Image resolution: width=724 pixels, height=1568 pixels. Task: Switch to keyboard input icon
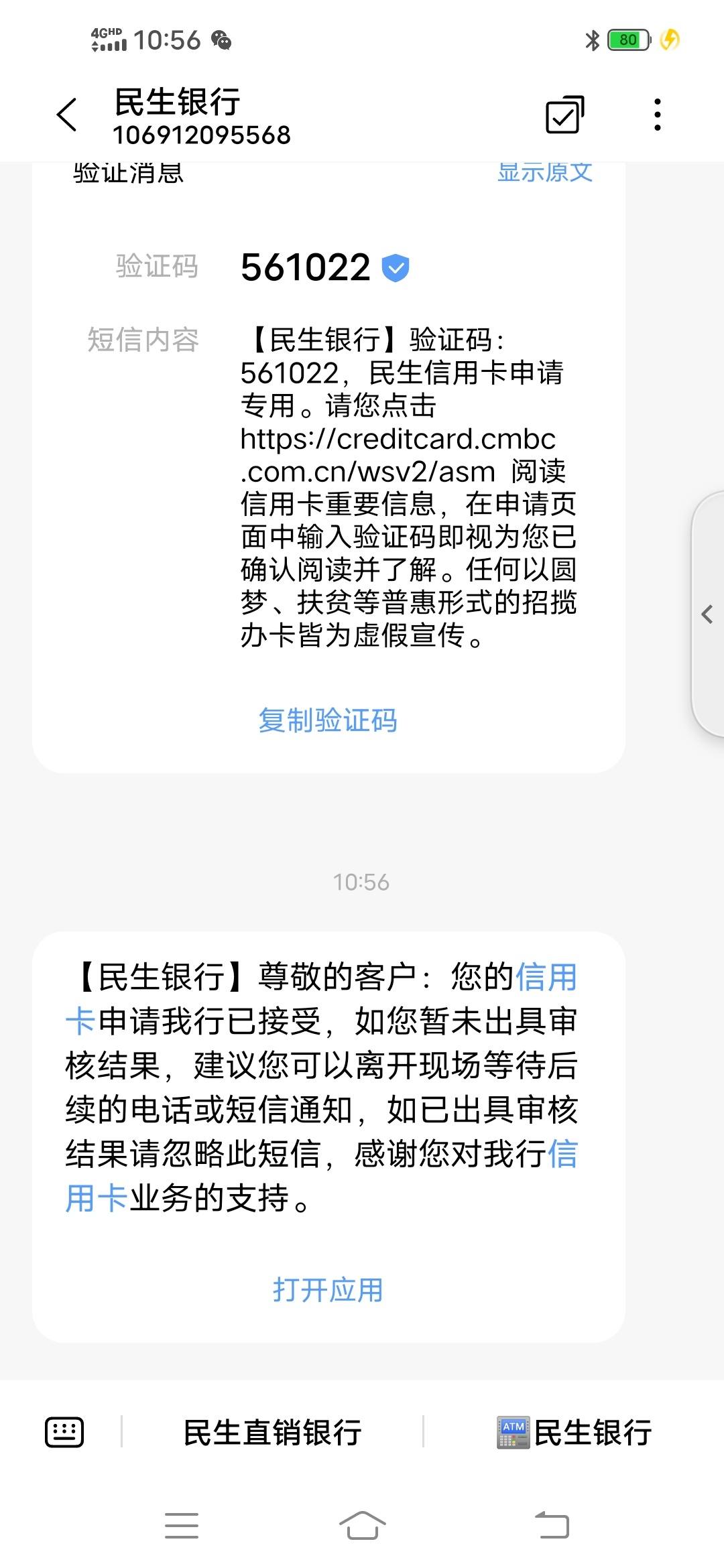(64, 1432)
